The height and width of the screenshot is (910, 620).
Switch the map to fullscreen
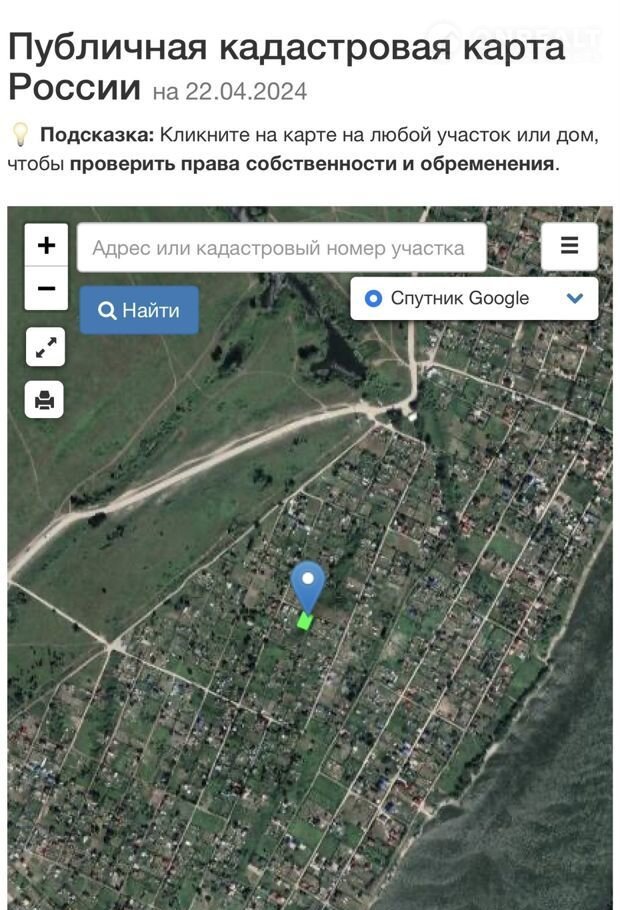45,347
